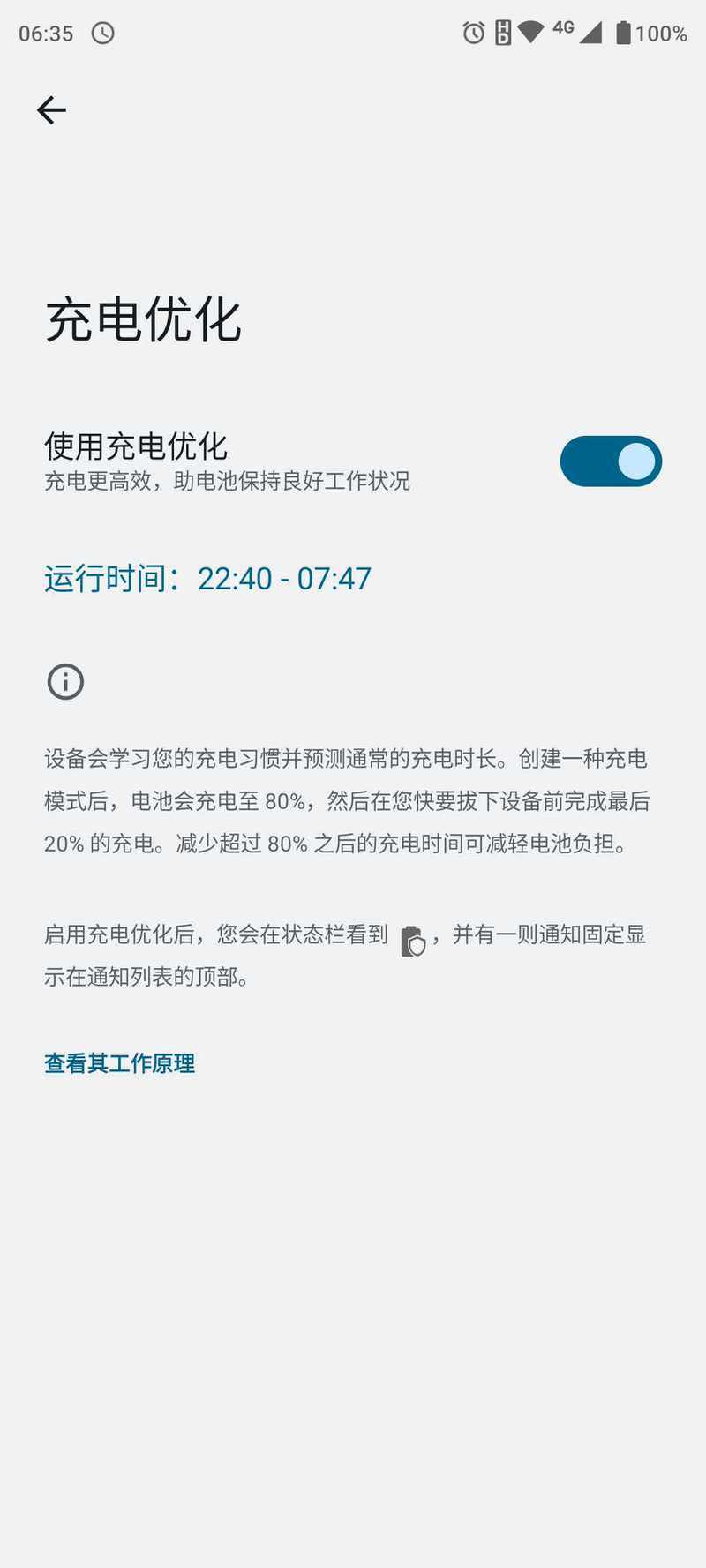Go back using the top-left arrow
The height and width of the screenshot is (1568, 706).
point(51,110)
